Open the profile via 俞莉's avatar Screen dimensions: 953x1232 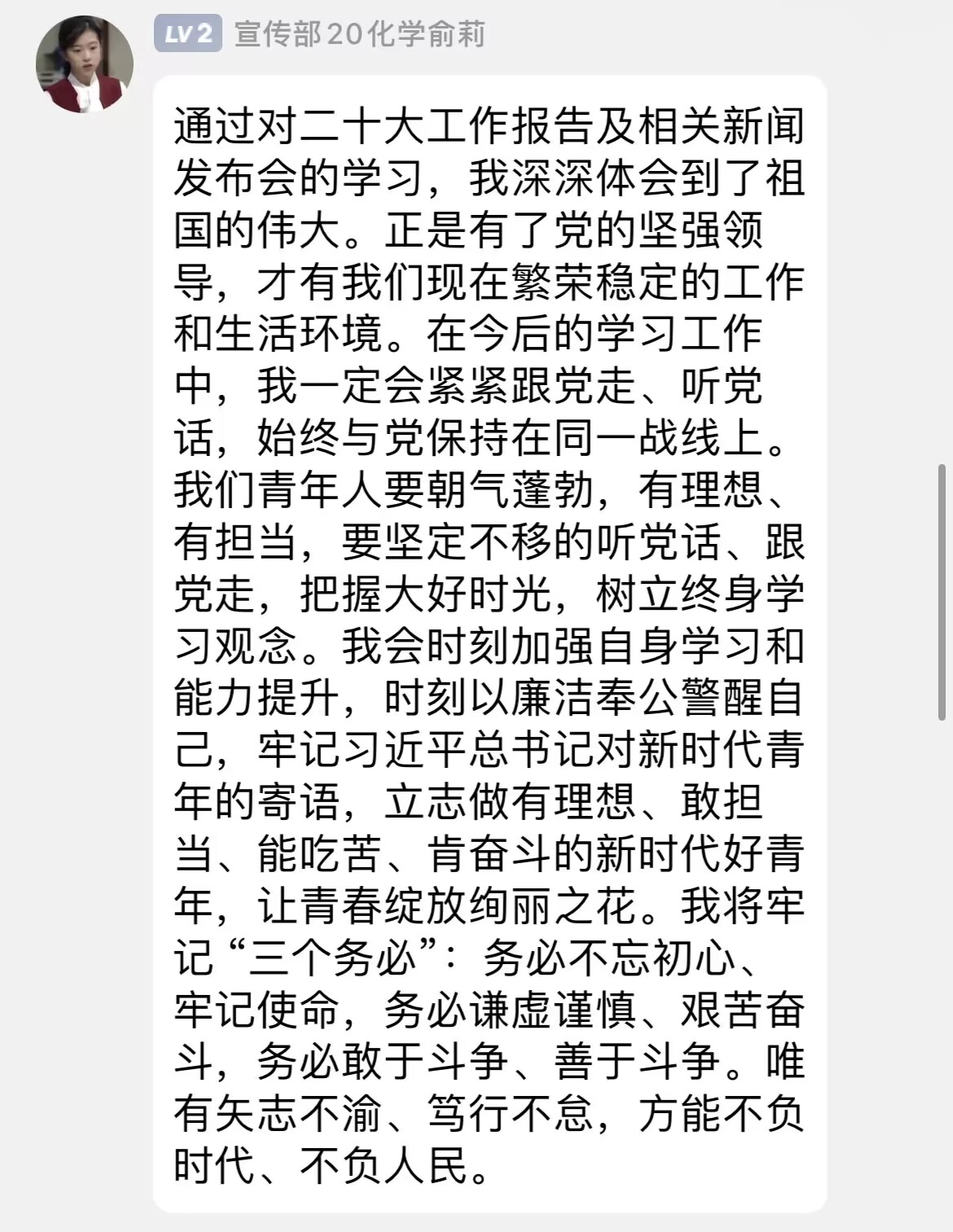[85, 64]
